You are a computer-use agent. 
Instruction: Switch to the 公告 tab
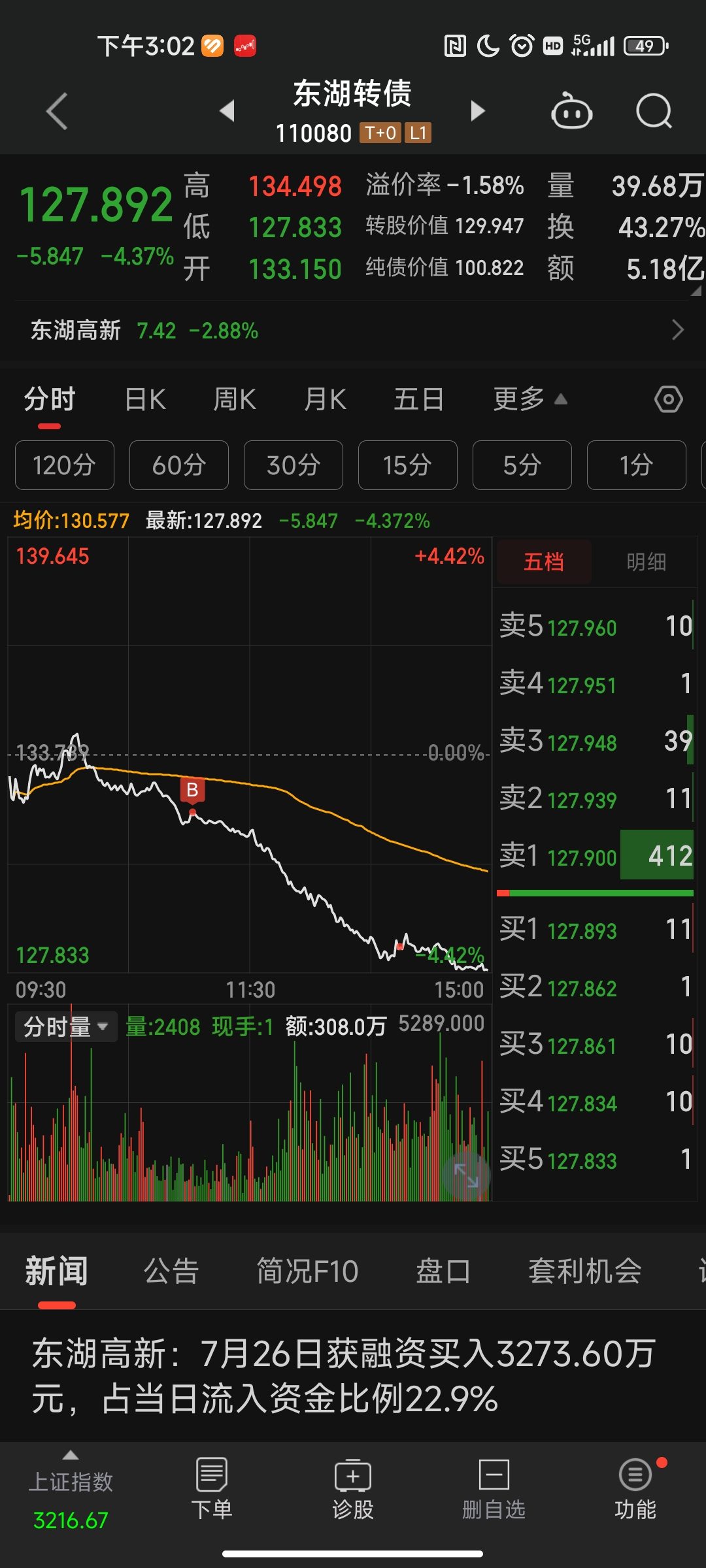(171, 1271)
